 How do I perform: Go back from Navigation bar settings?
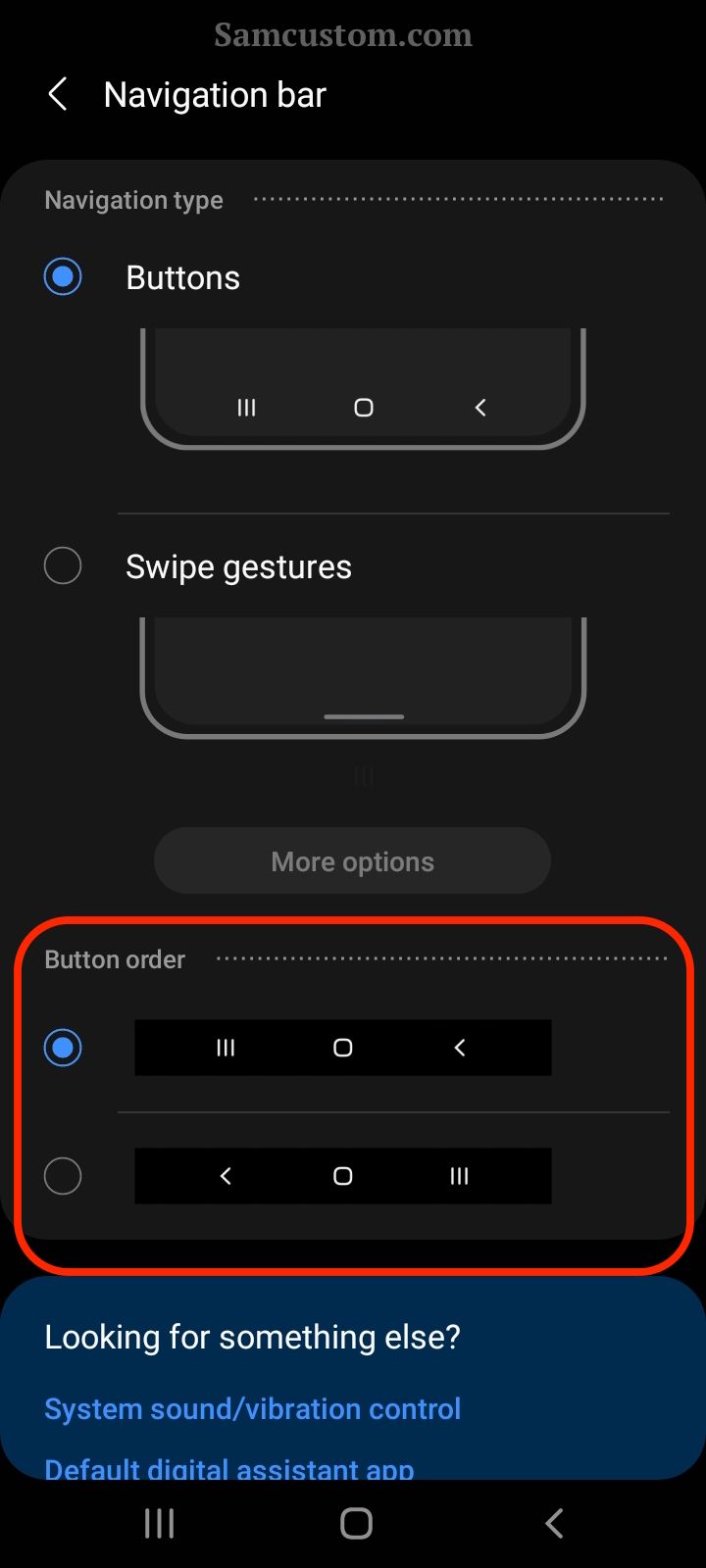[x=58, y=95]
